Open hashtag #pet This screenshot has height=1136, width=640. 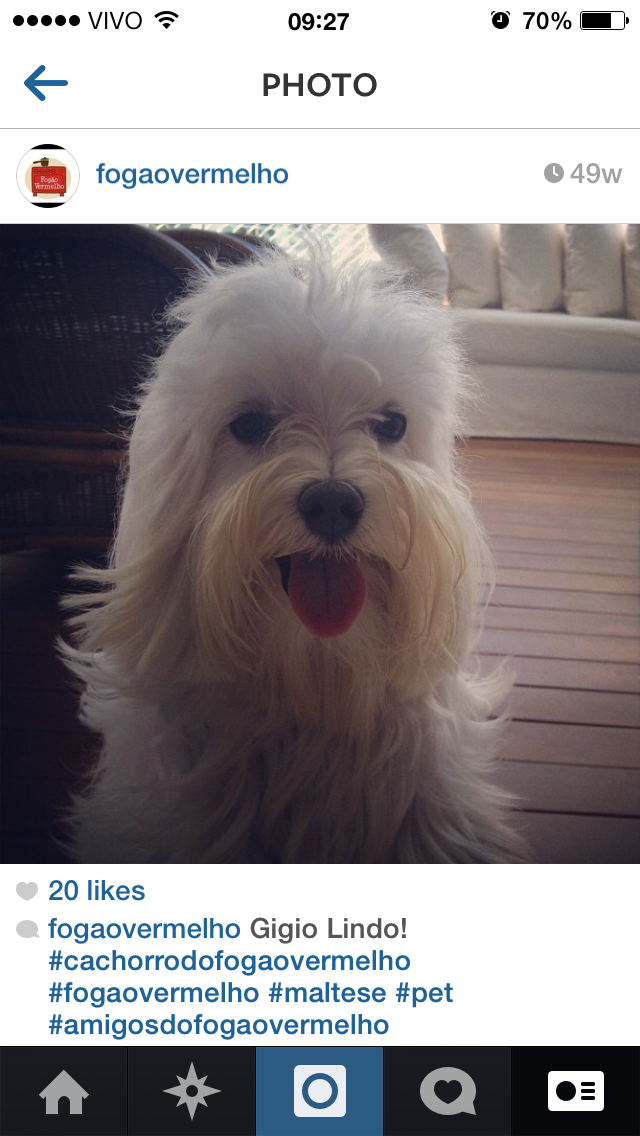[x=424, y=993]
